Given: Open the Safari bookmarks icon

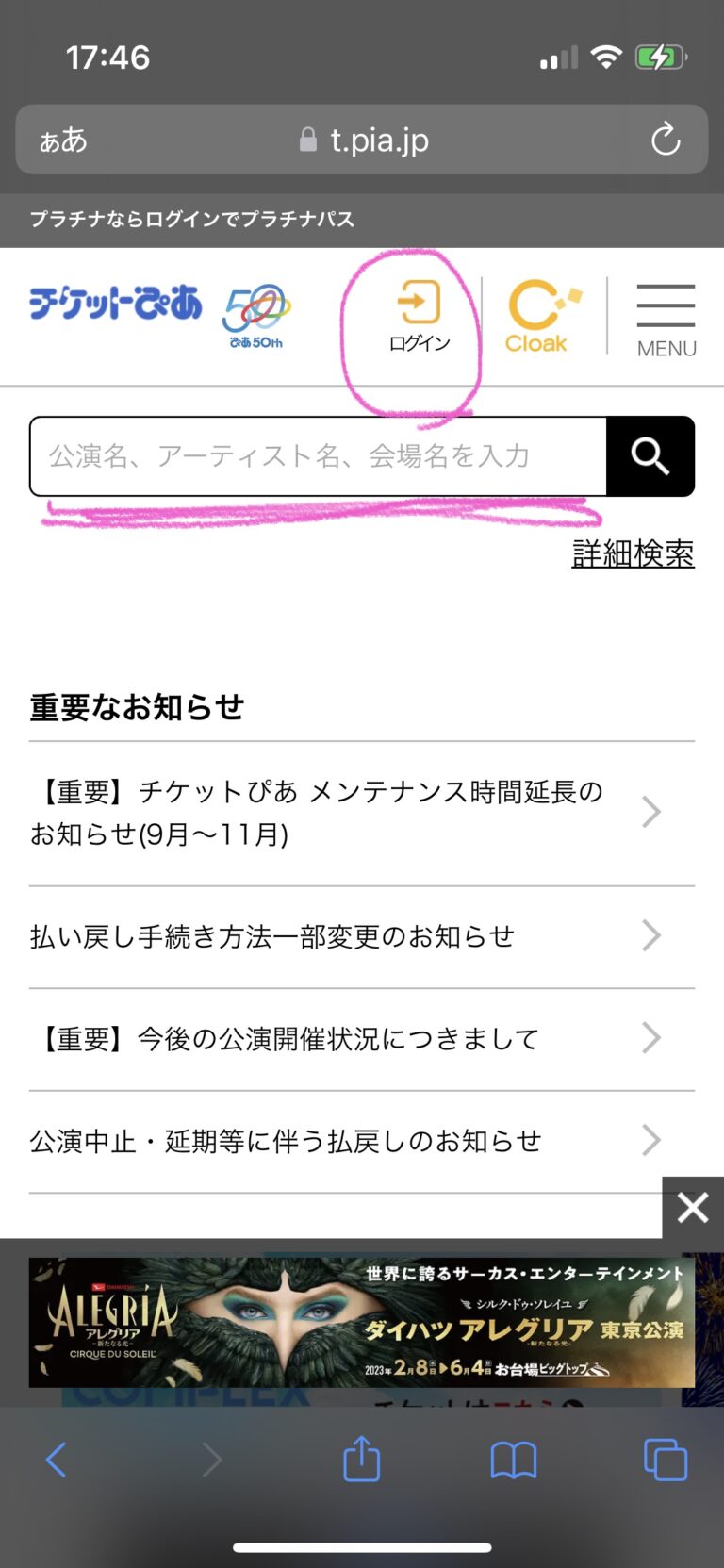Looking at the screenshot, I should click(x=513, y=1459).
